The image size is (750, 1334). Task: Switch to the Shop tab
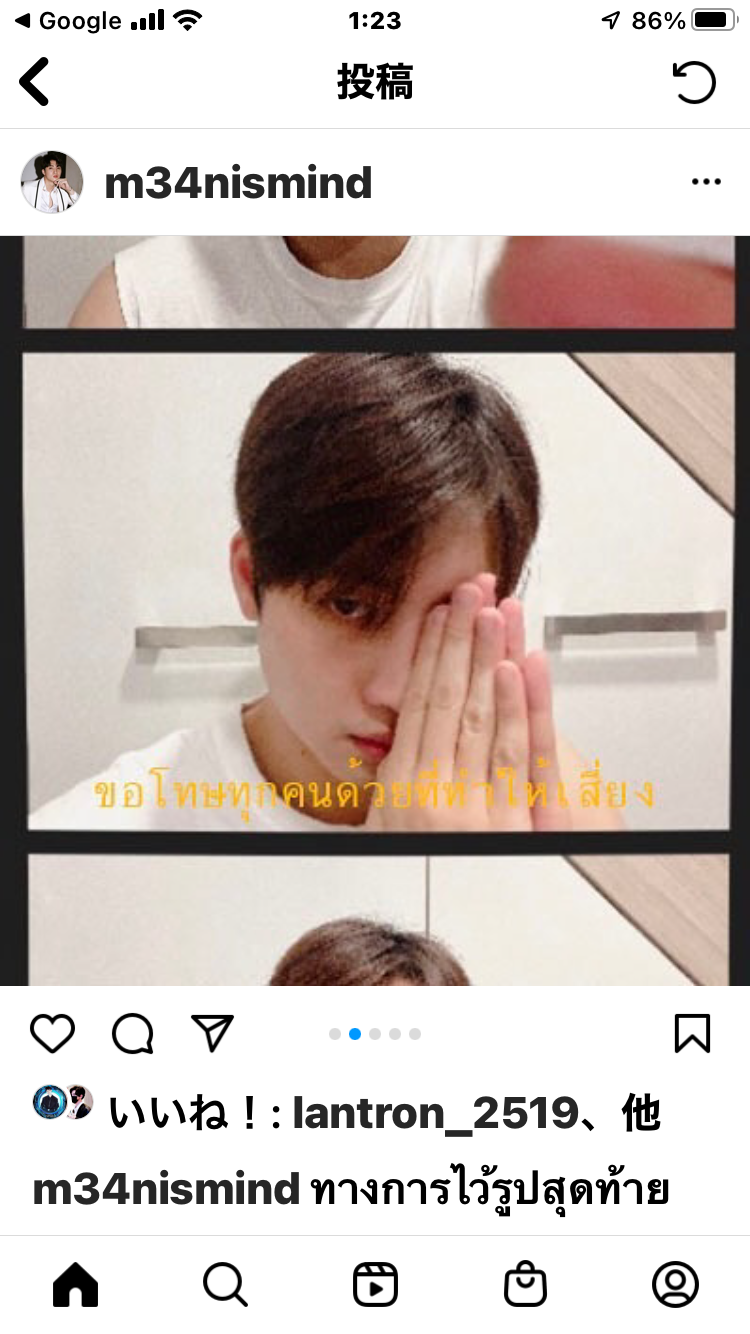pos(525,1284)
